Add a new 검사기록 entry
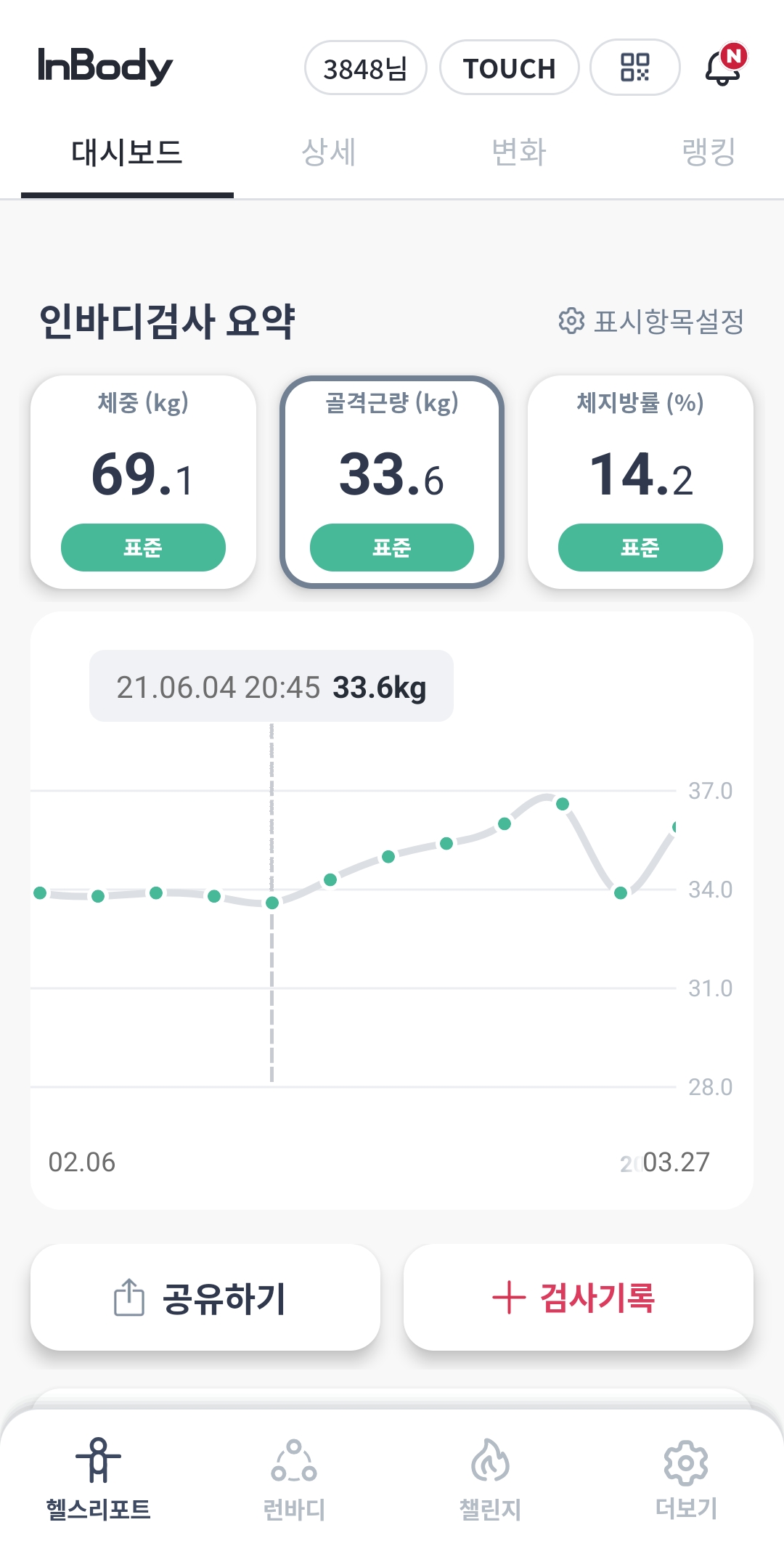 pos(578,1298)
